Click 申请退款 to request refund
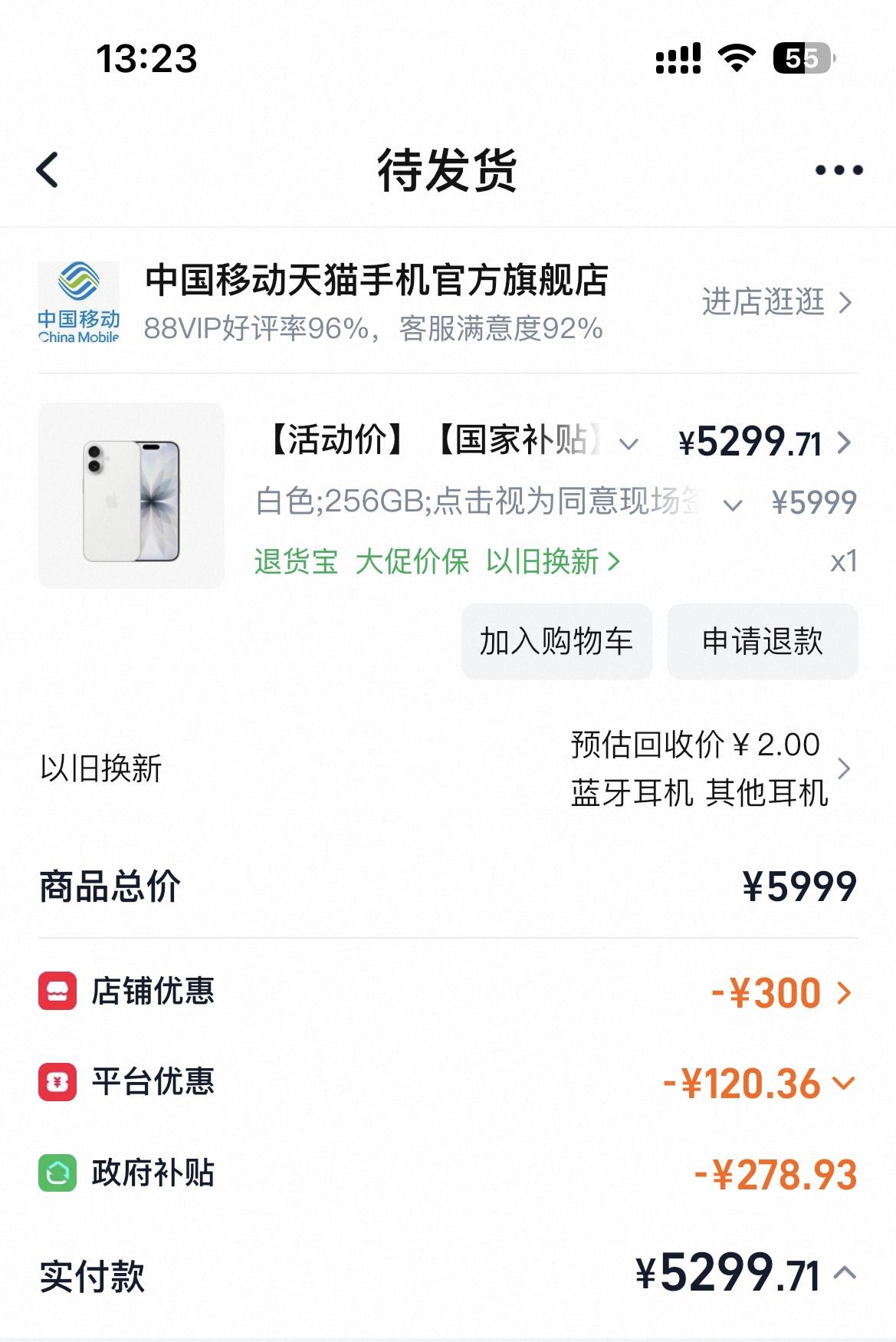Screen dimensions: 896x1342 click(762, 643)
